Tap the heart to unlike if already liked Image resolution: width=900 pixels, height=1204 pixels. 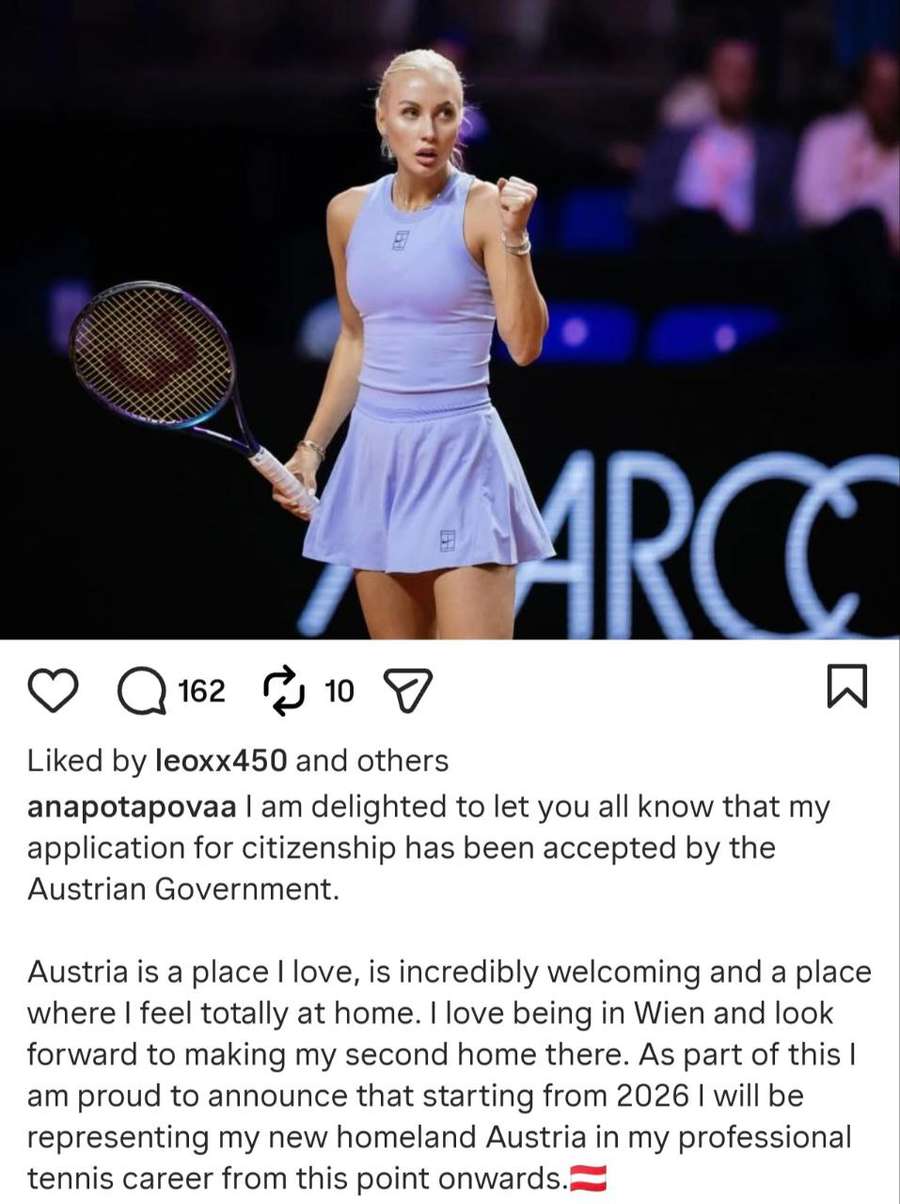click(x=55, y=688)
